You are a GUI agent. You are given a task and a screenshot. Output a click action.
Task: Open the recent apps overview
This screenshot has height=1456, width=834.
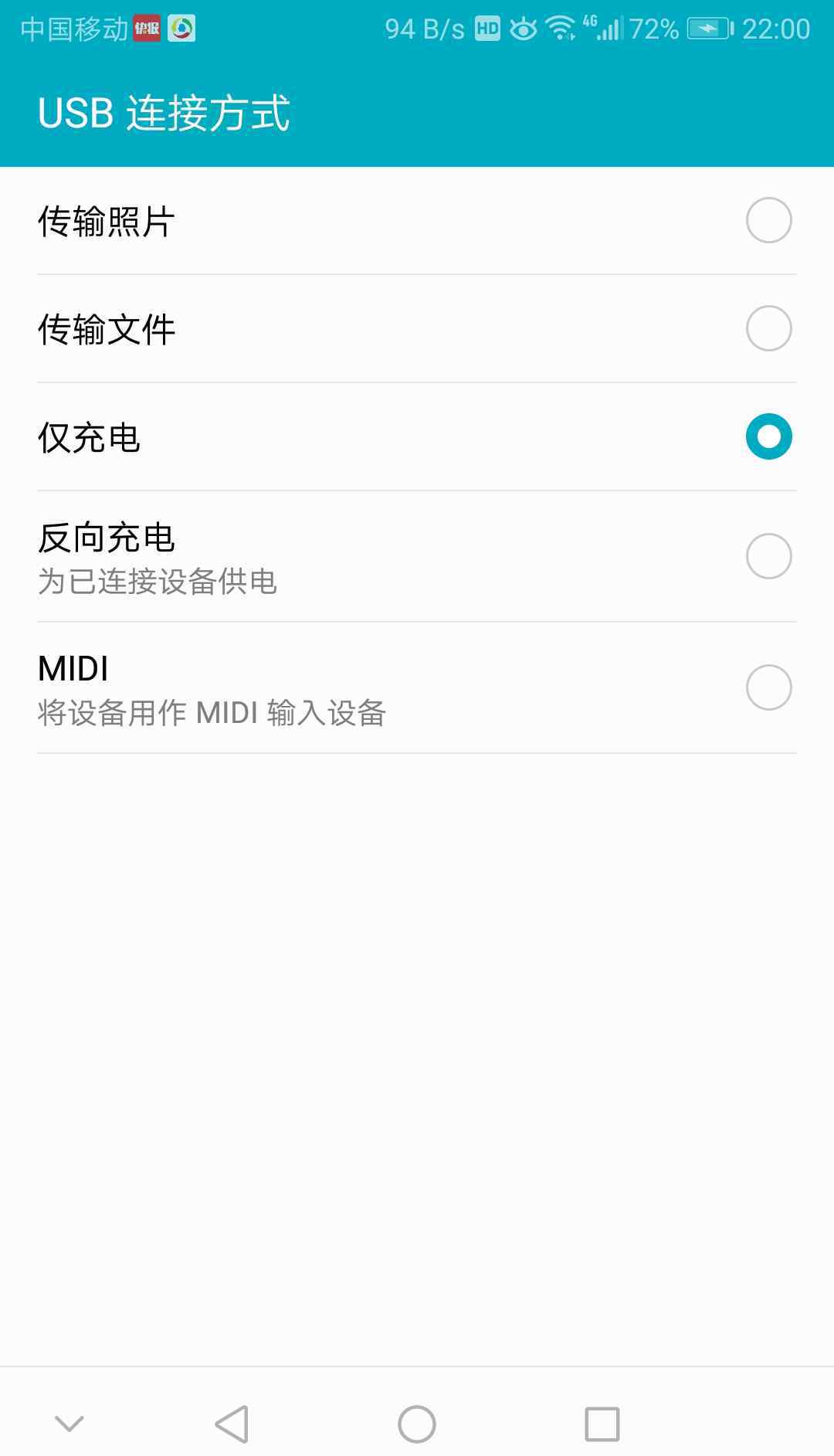tap(602, 1424)
